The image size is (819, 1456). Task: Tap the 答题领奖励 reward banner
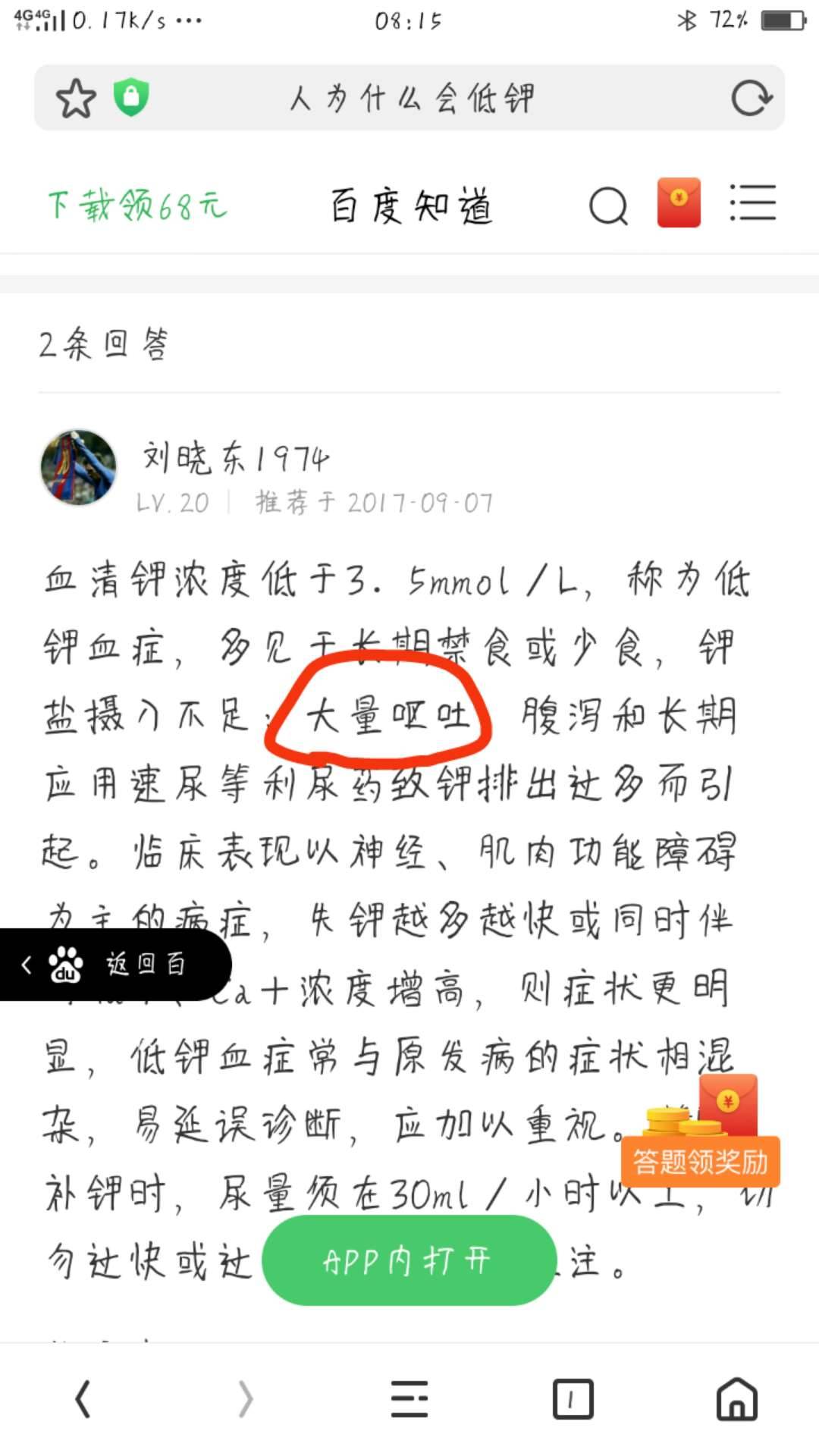pyautogui.click(x=701, y=1159)
